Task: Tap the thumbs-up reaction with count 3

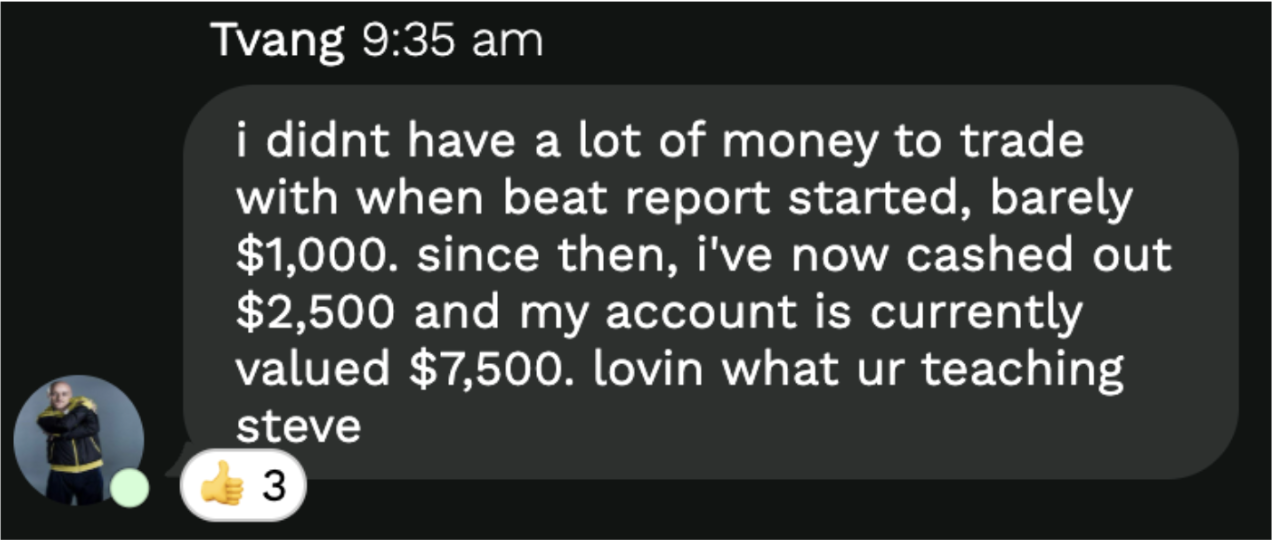Action: 243,487
